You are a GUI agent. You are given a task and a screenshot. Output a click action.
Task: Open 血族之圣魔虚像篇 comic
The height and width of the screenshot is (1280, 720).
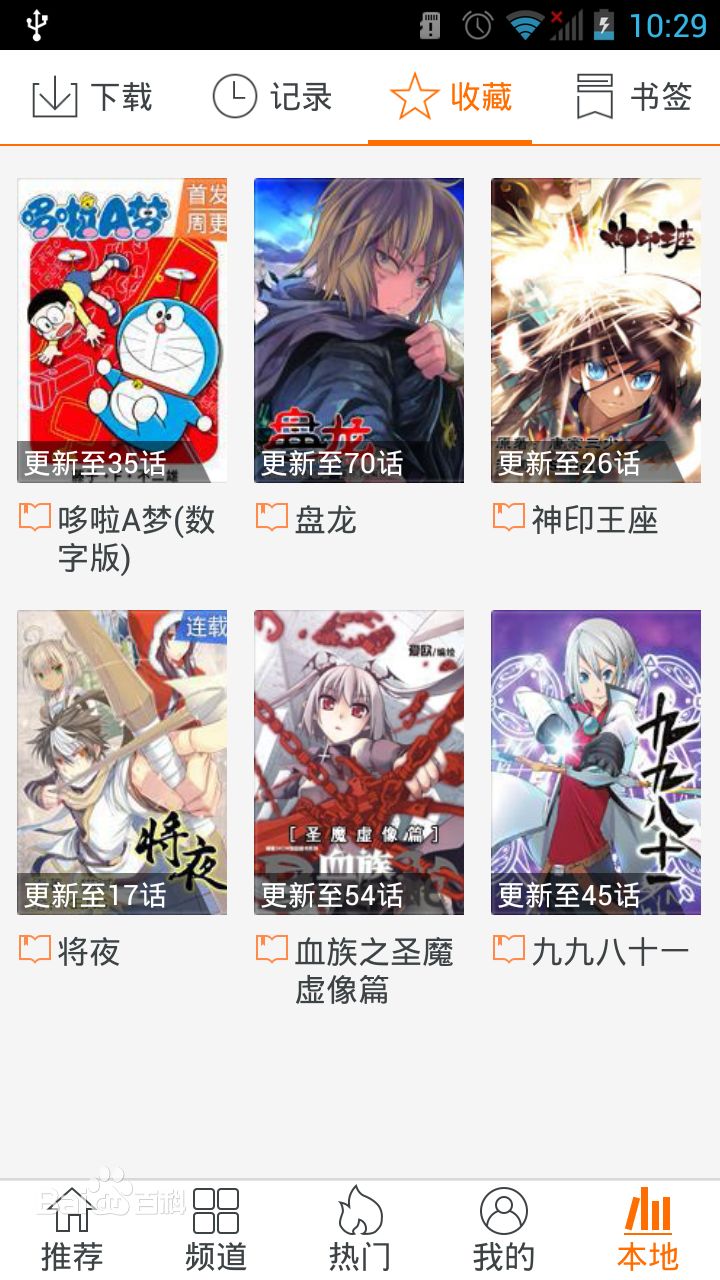point(359,762)
